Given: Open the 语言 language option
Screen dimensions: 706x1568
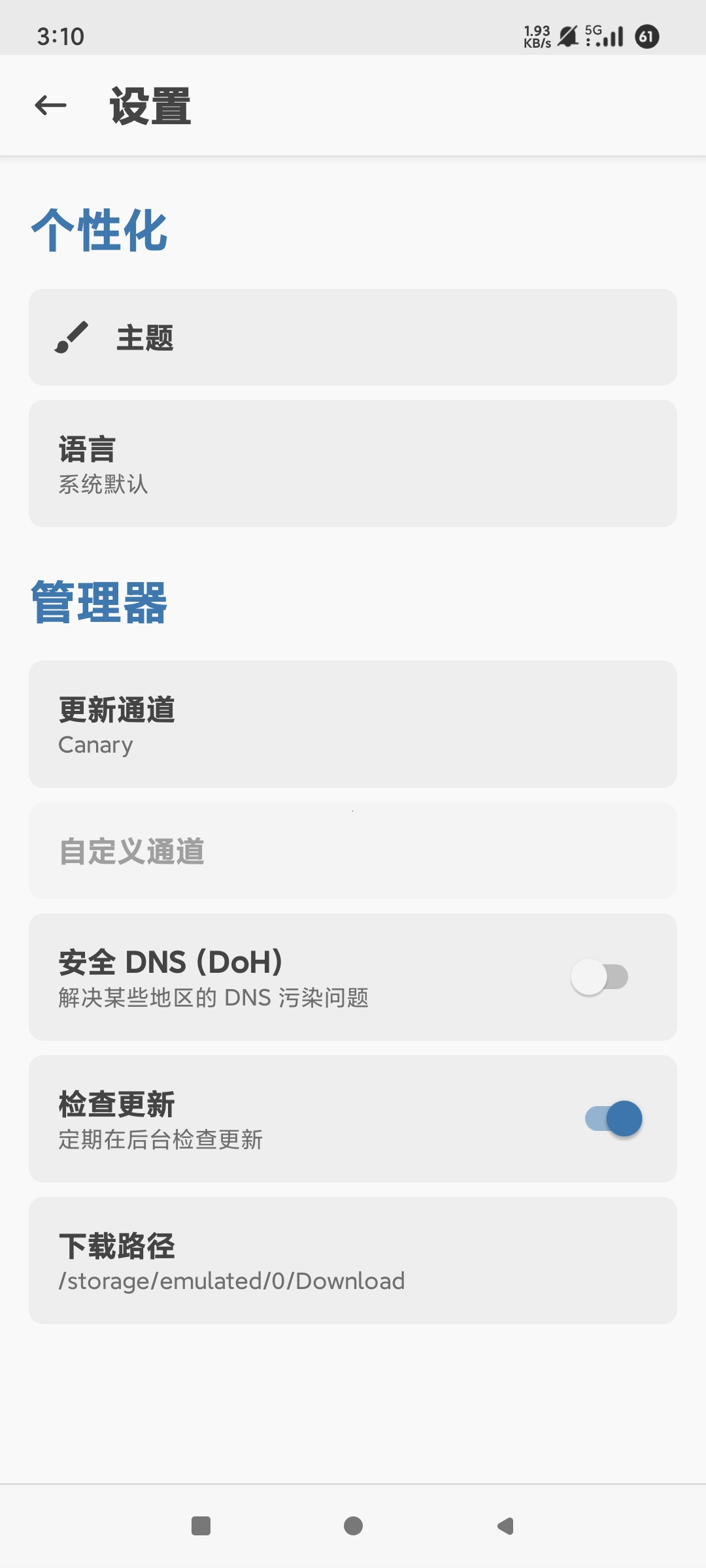Looking at the screenshot, I should tap(353, 464).
